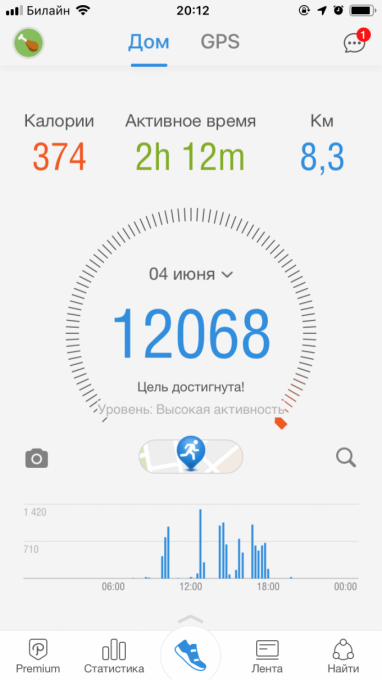Open the messages icon with badge

pyautogui.click(x=356, y=41)
